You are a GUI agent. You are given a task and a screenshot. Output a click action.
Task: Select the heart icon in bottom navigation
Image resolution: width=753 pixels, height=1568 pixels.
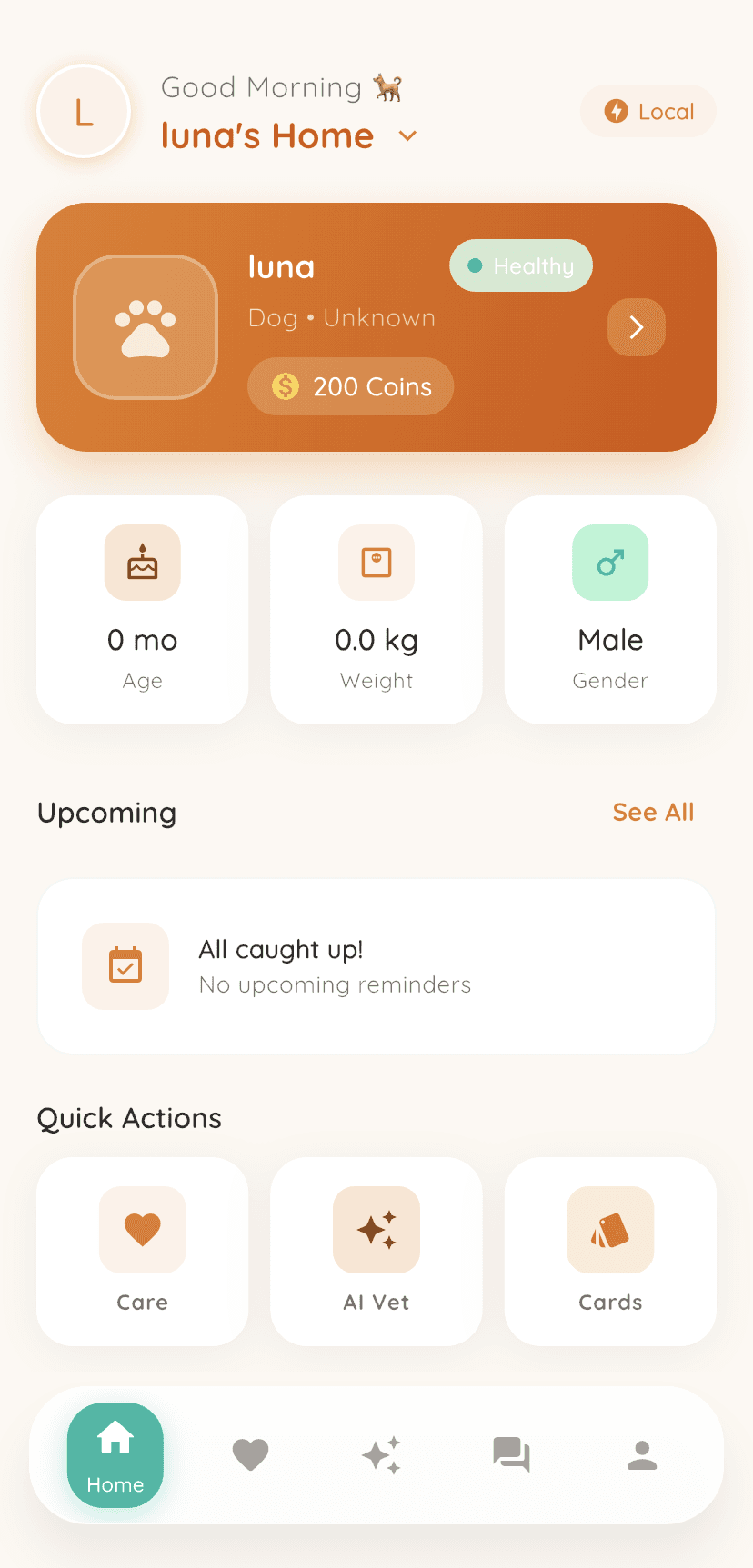coord(251,1454)
